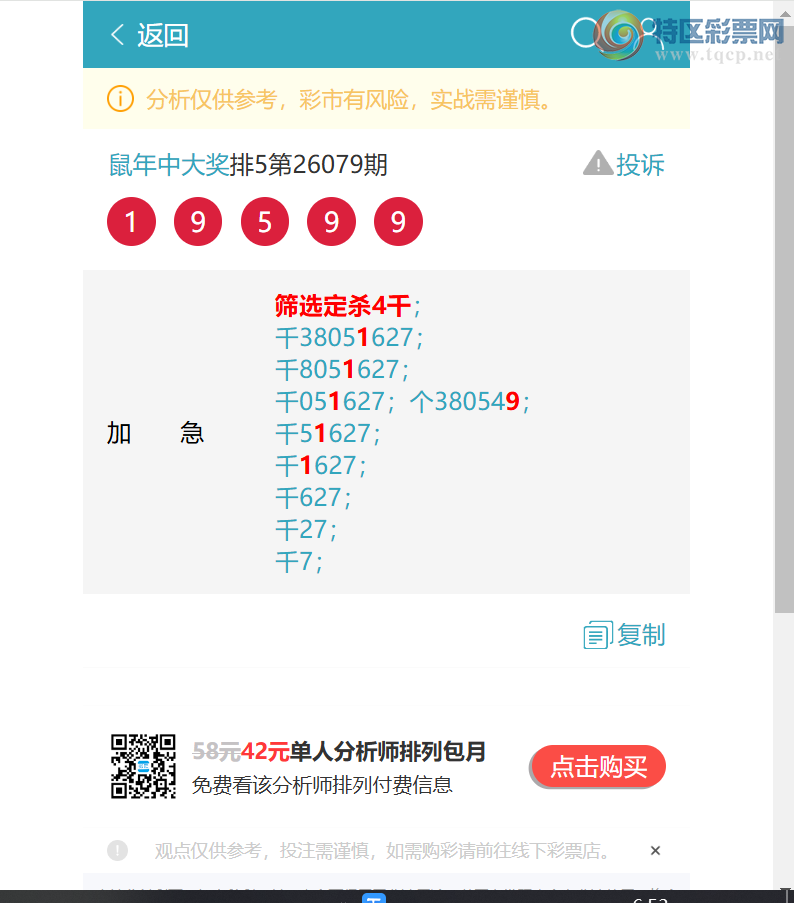The height and width of the screenshot is (903, 794).
Task: Click the red ball showing number 5
Action: (264, 221)
